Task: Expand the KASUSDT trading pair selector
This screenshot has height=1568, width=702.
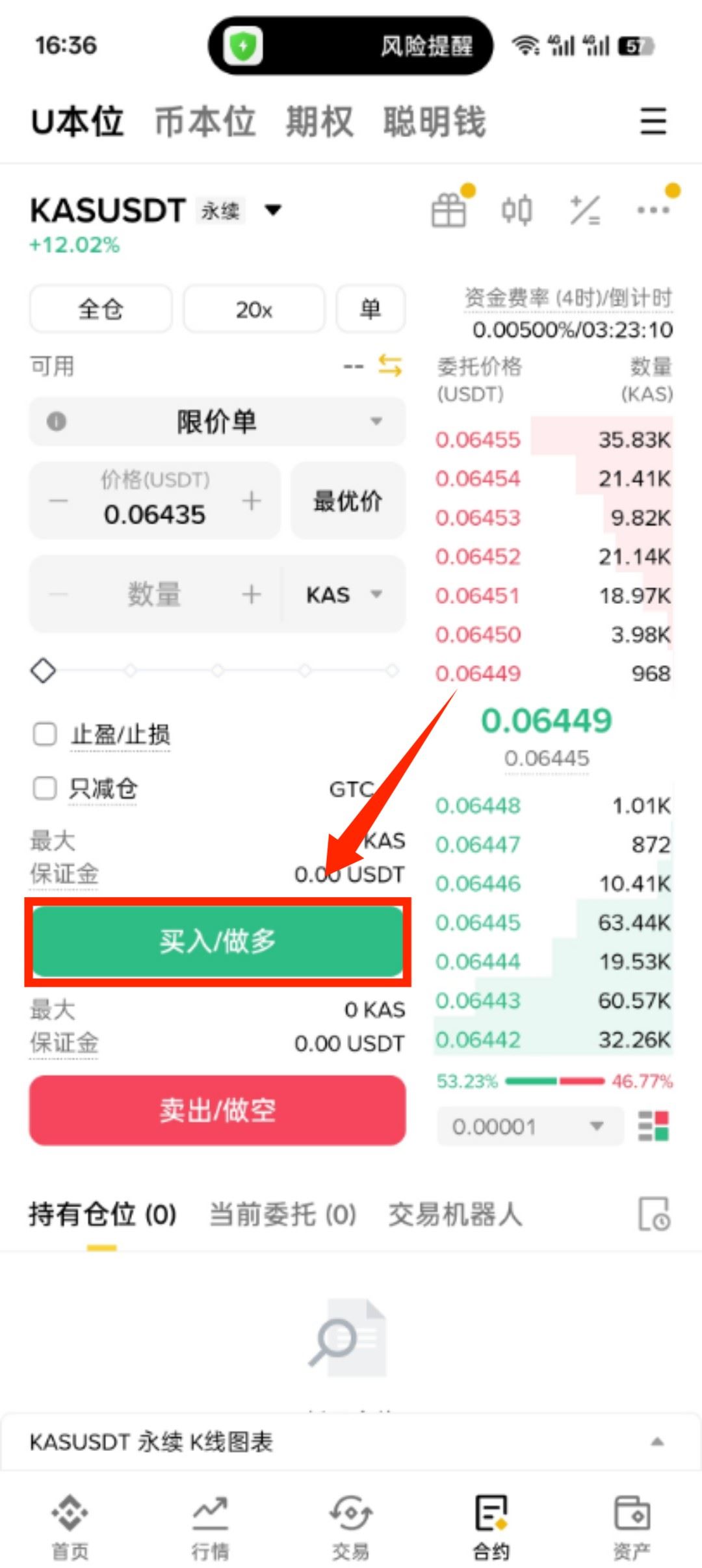Action: pos(273,210)
